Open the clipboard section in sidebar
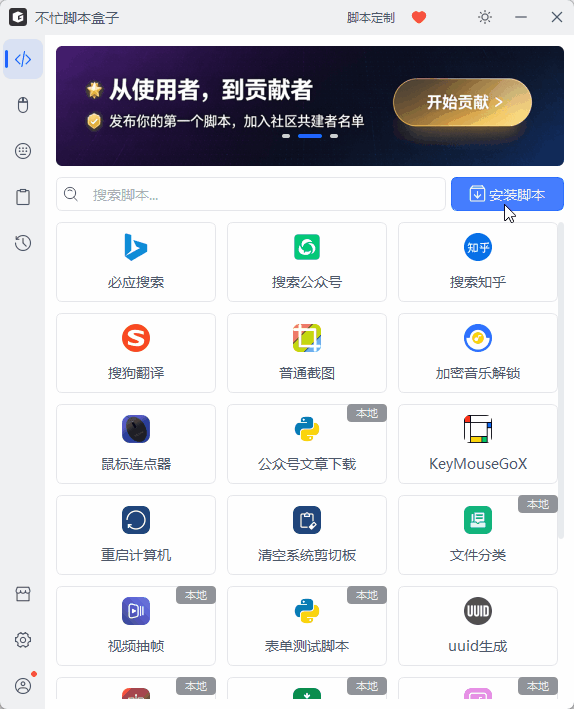The height and width of the screenshot is (709, 574). coord(23,197)
